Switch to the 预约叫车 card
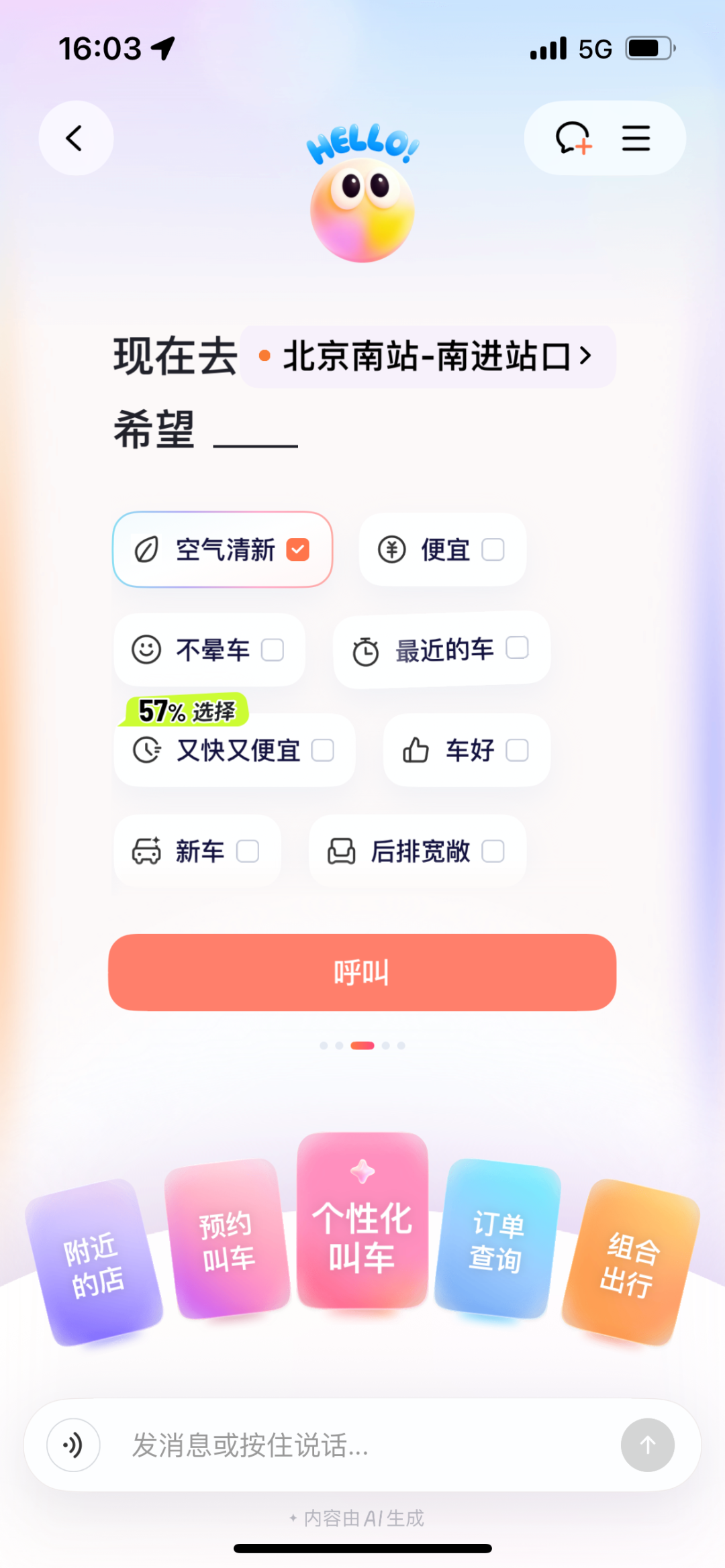Viewport: 725px width, 1568px height. point(227,1240)
